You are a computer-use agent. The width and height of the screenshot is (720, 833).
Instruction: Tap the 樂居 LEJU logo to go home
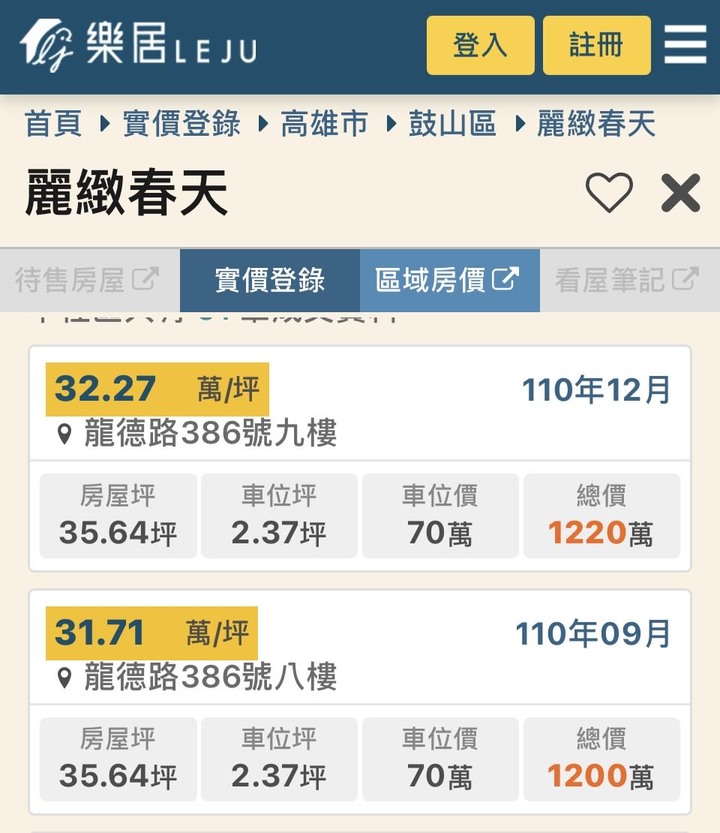[x=138, y=45]
